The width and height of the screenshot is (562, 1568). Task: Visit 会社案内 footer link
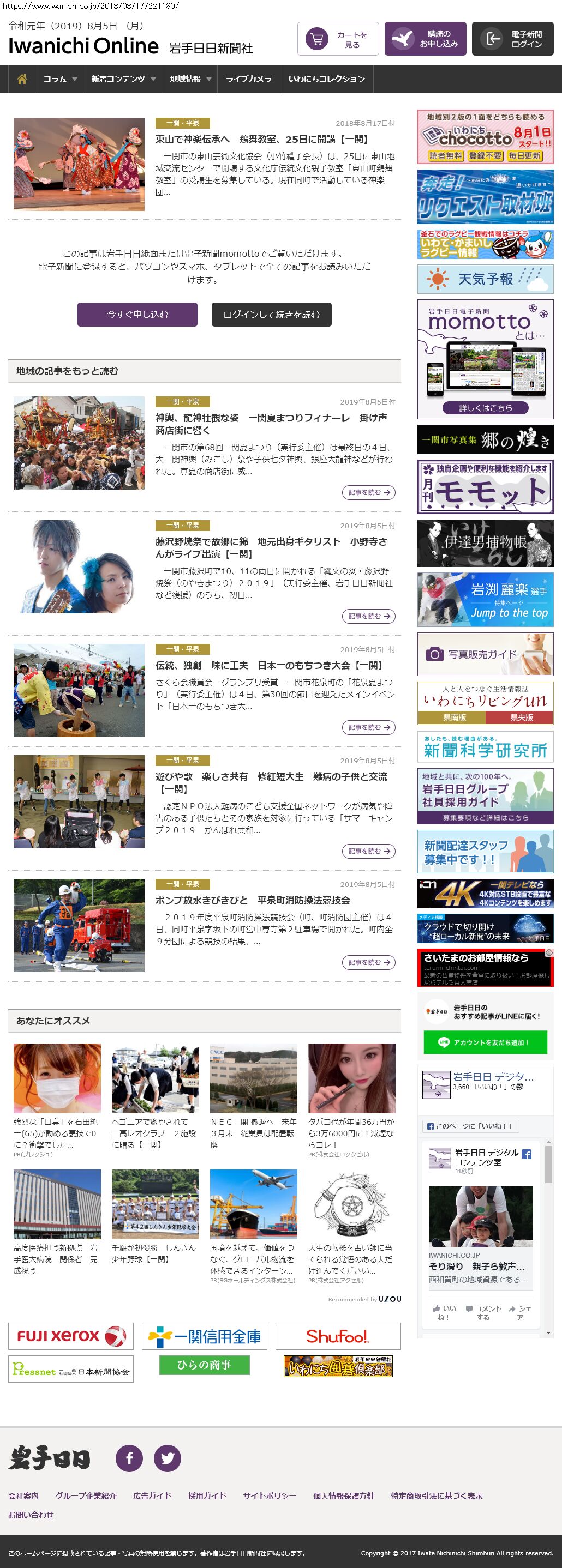pos(23,1495)
